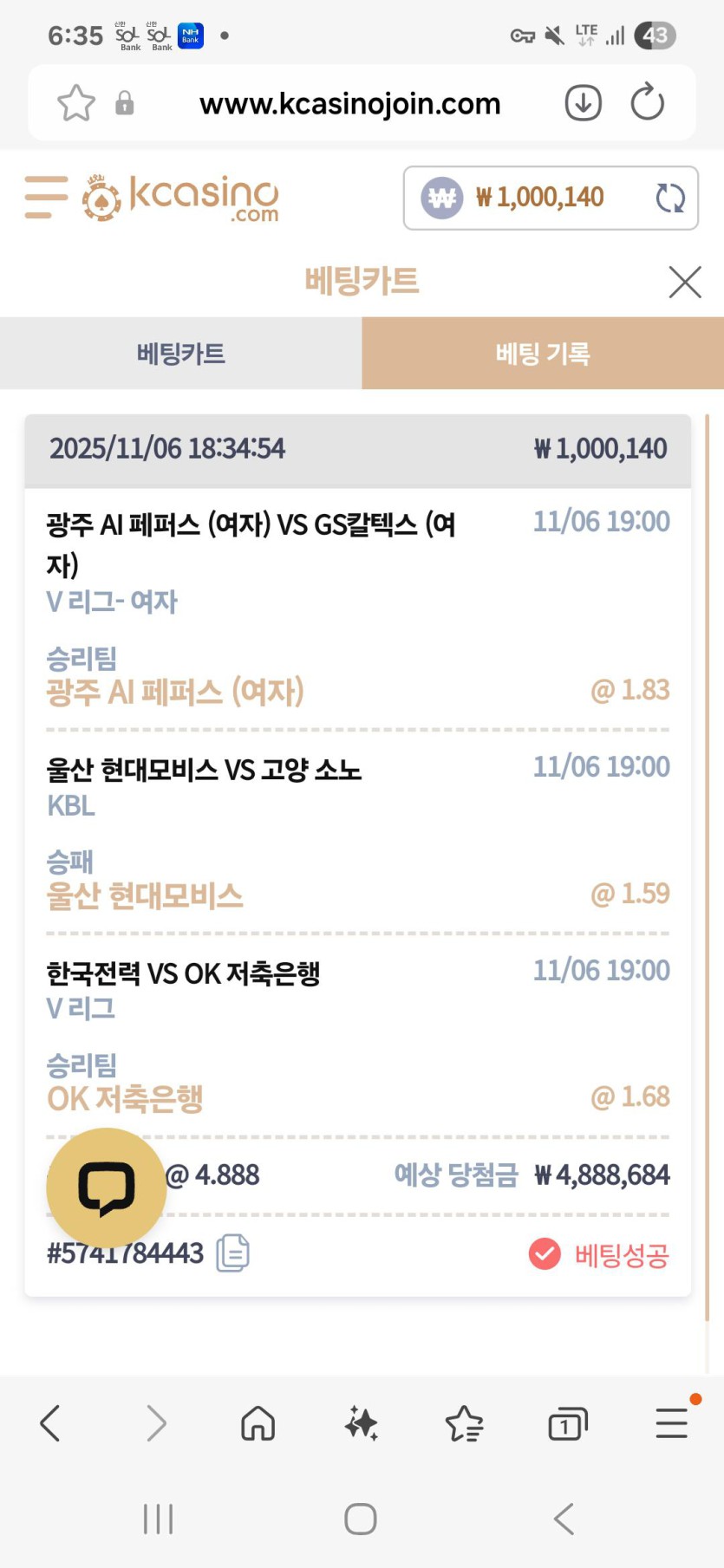Select the 베팅 기록 tab
The width and height of the screenshot is (724, 1568).
click(x=543, y=354)
